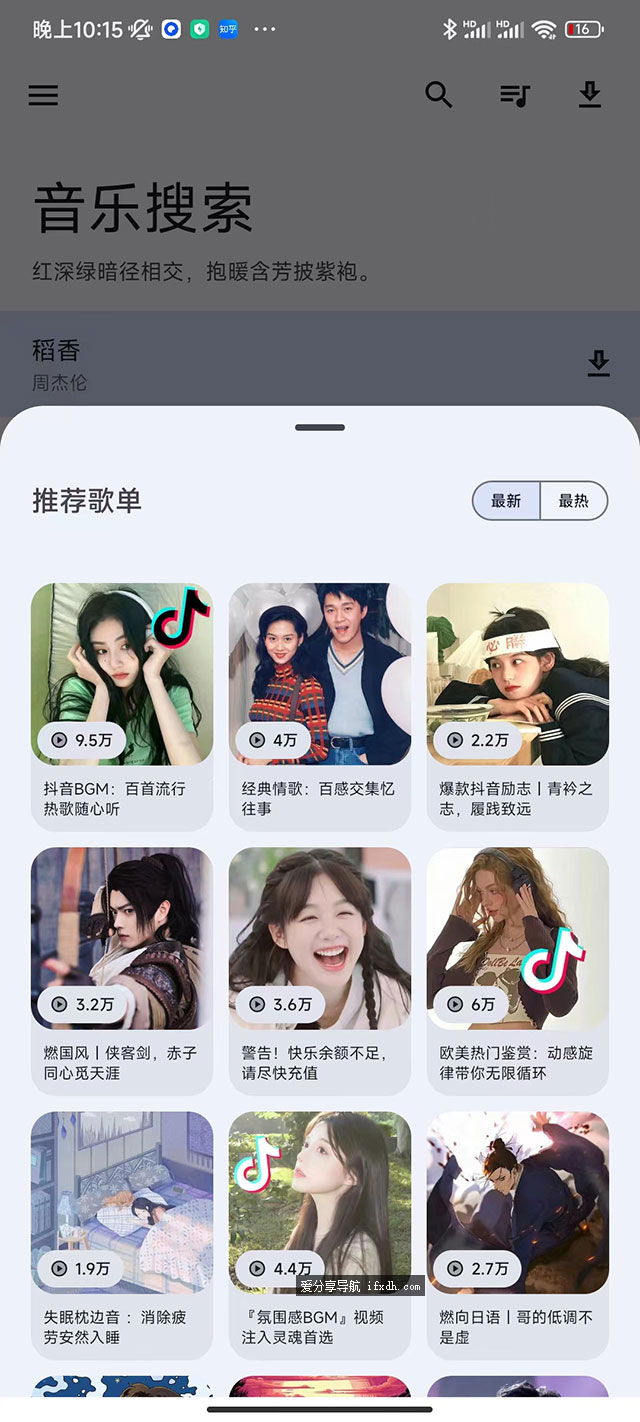
Task: Open the hamburger drawer menu
Action: [43, 95]
